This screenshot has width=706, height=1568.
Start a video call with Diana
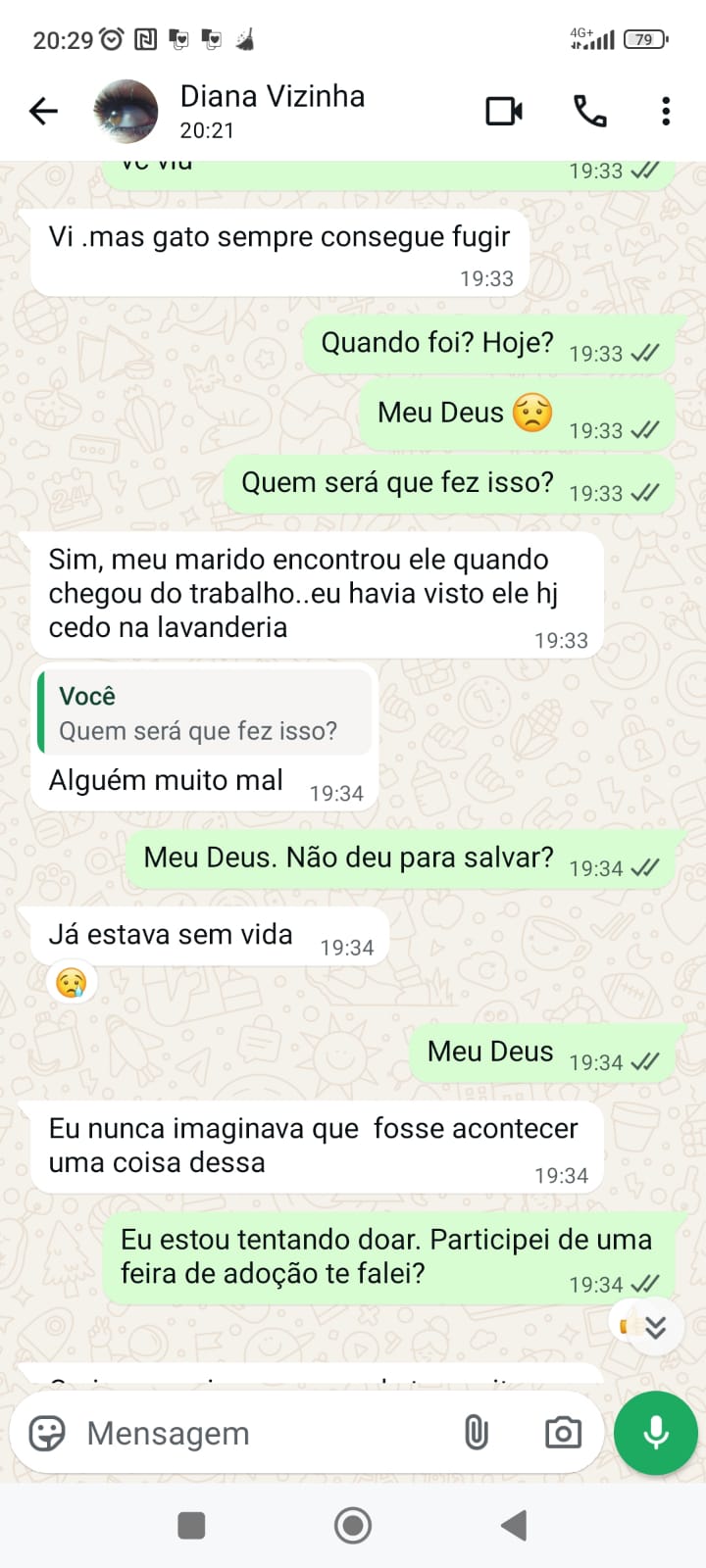coord(504,112)
